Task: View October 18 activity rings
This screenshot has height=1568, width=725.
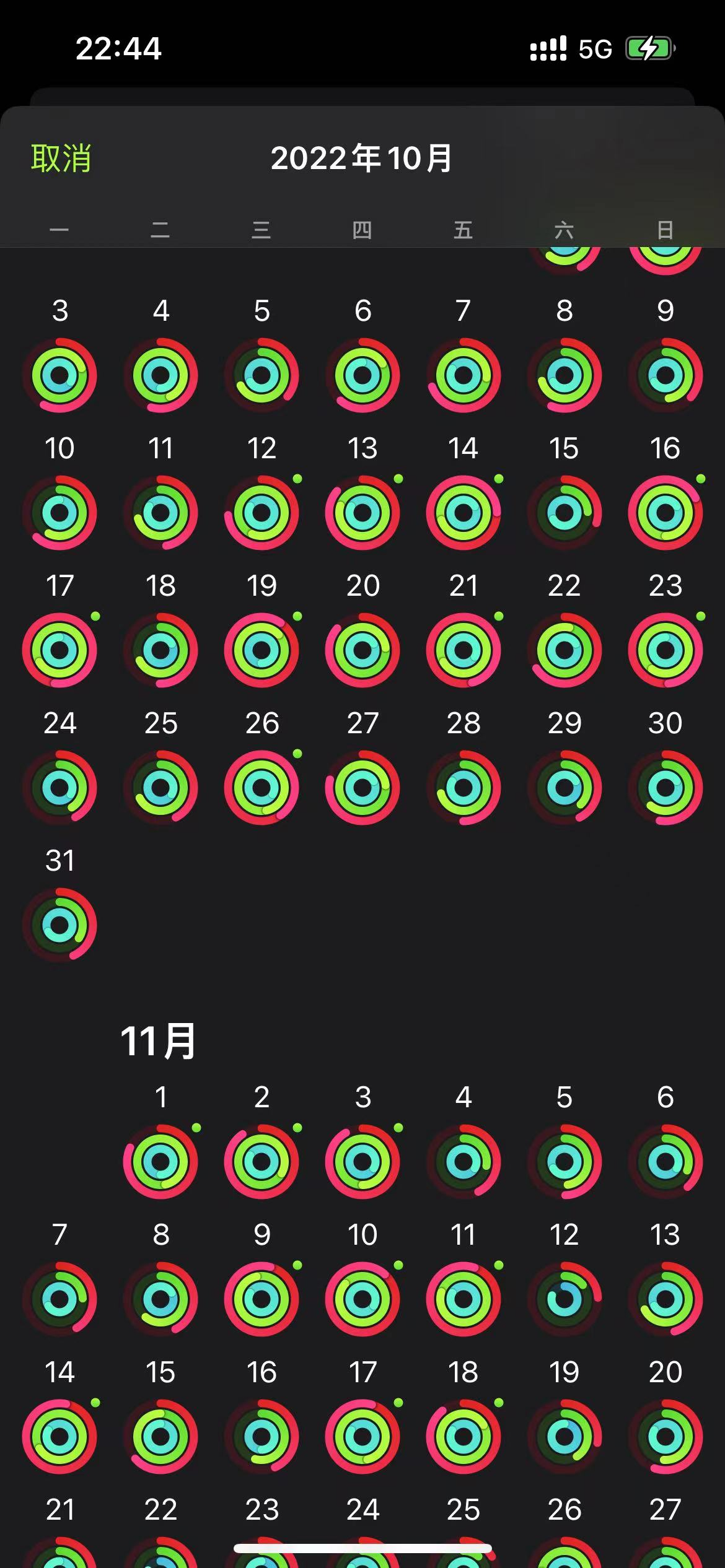Action: (160, 650)
